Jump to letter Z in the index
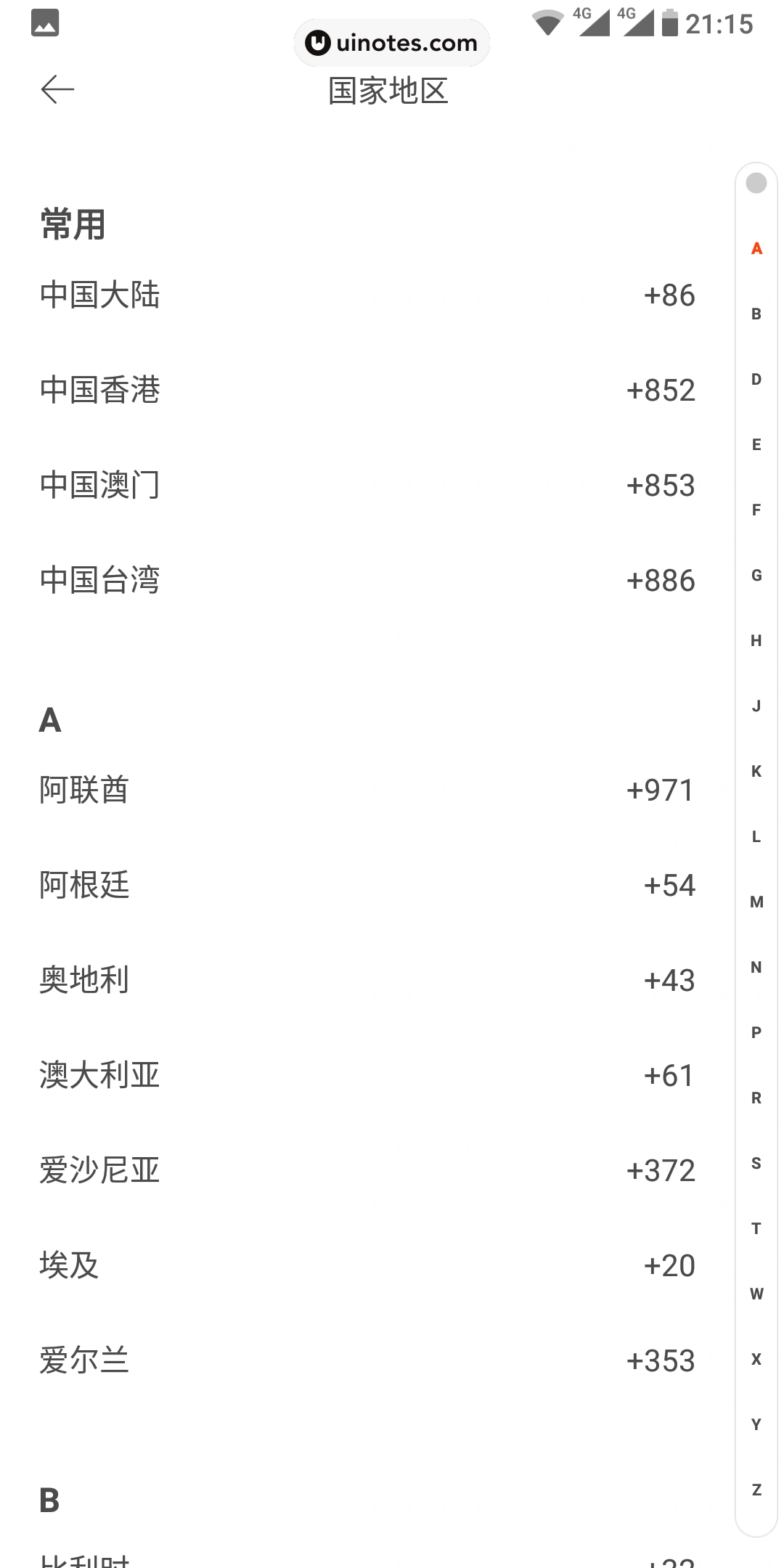The image size is (784, 1568). [x=756, y=1482]
